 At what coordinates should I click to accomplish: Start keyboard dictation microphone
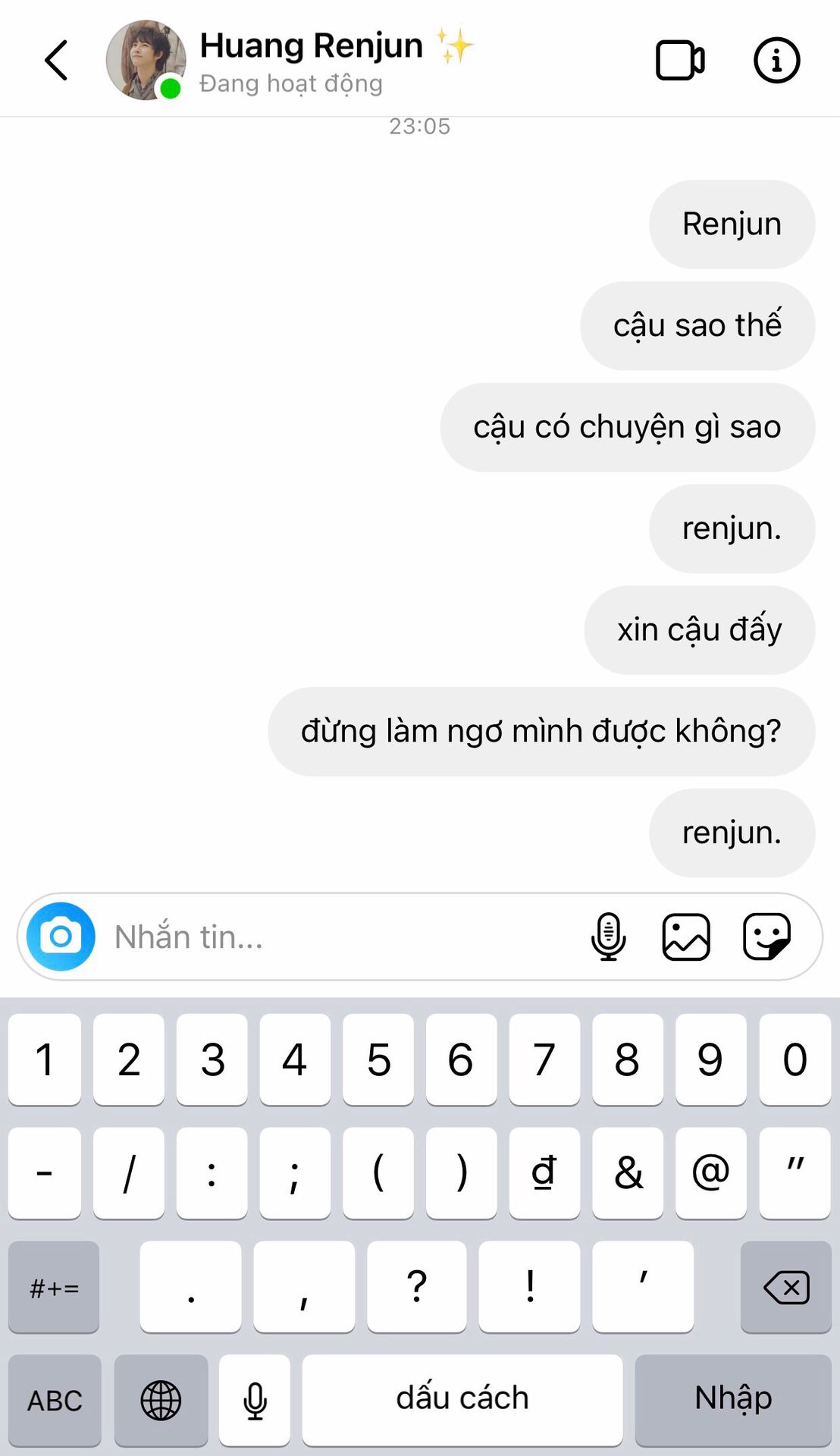click(x=255, y=1400)
